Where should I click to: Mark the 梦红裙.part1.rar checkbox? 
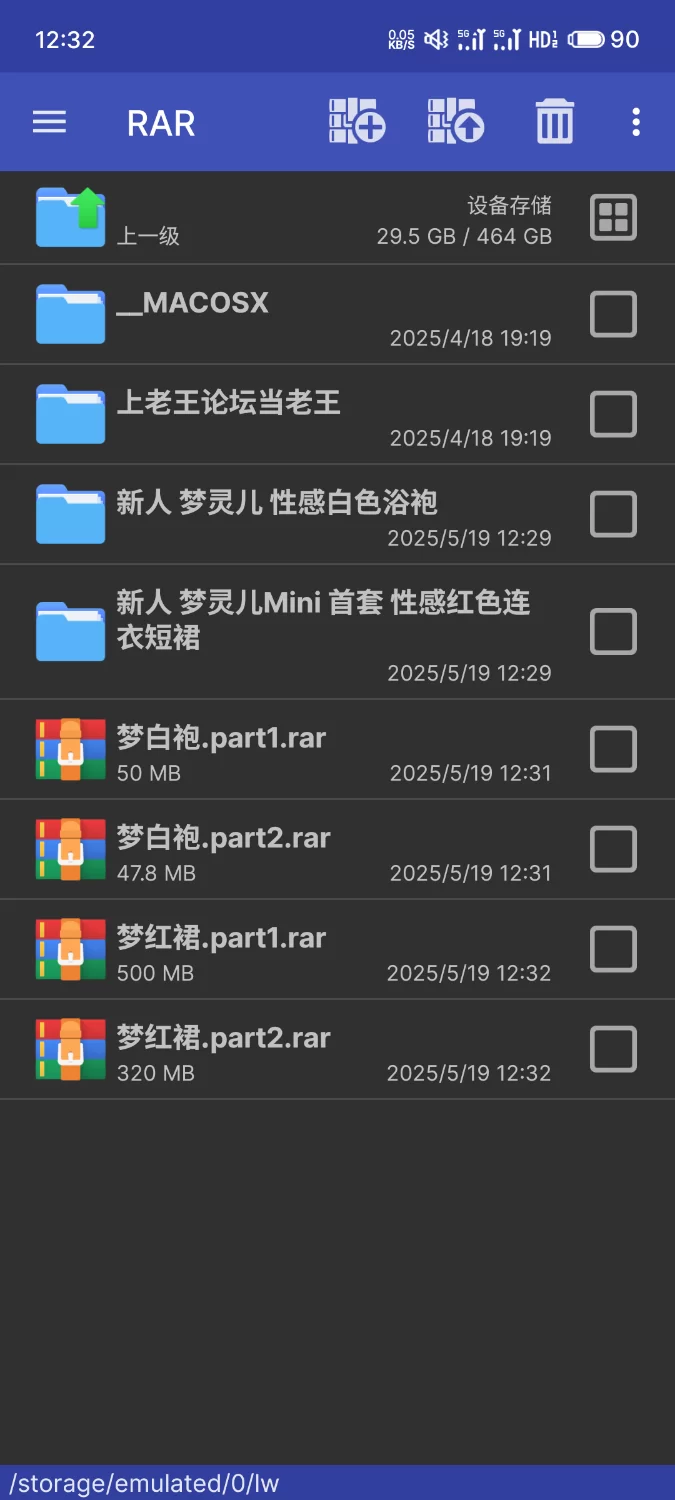click(x=613, y=949)
